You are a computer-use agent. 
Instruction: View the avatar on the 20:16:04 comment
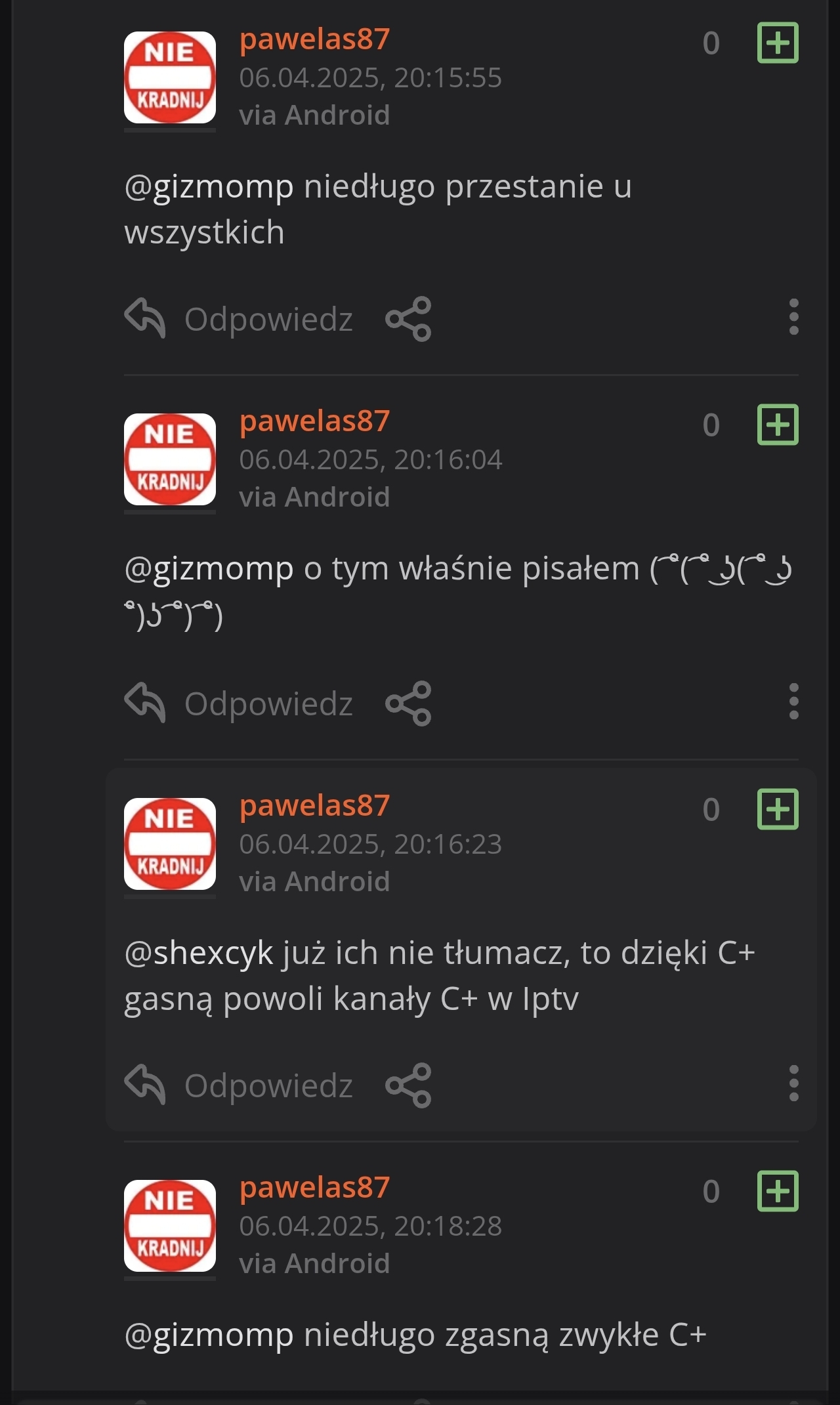click(170, 459)
